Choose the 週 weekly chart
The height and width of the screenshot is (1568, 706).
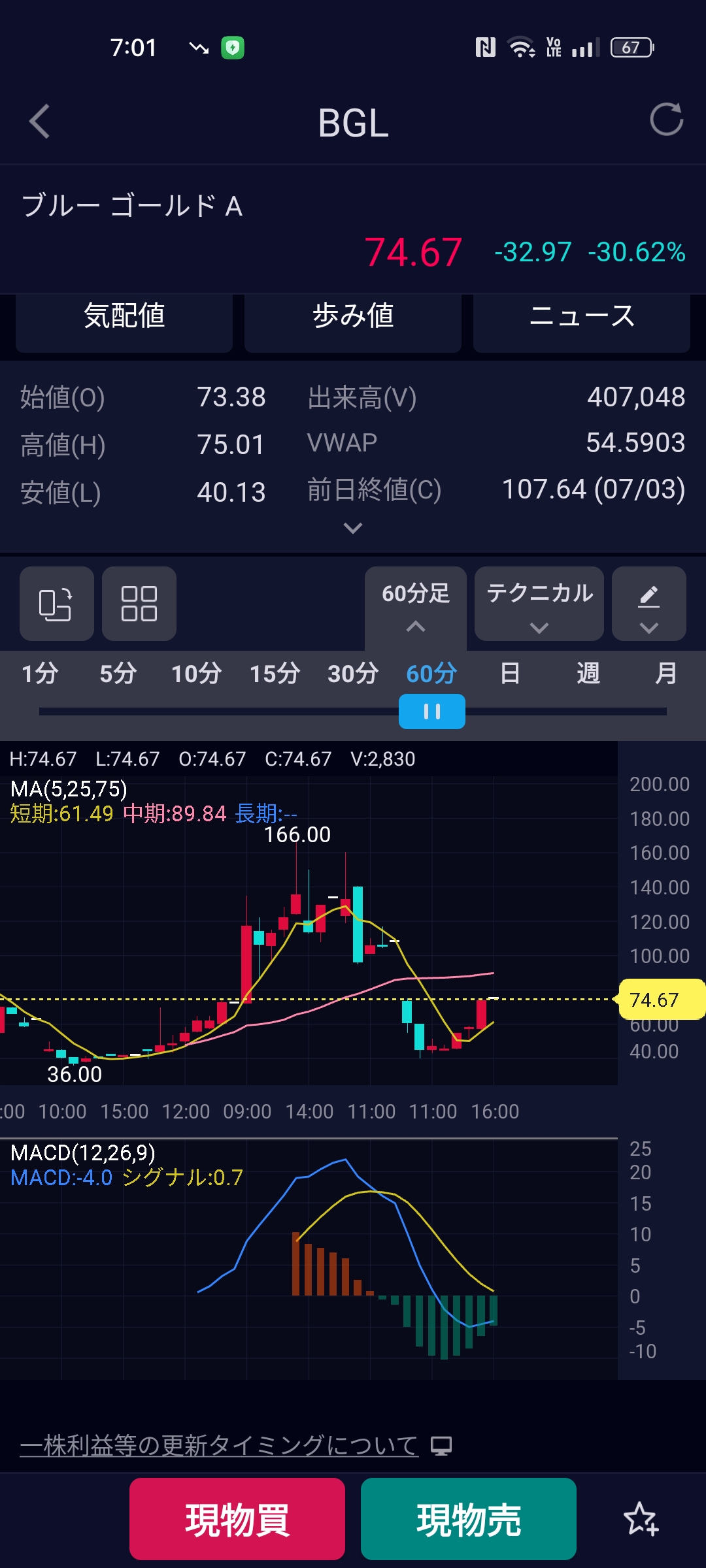pos(588,673)
